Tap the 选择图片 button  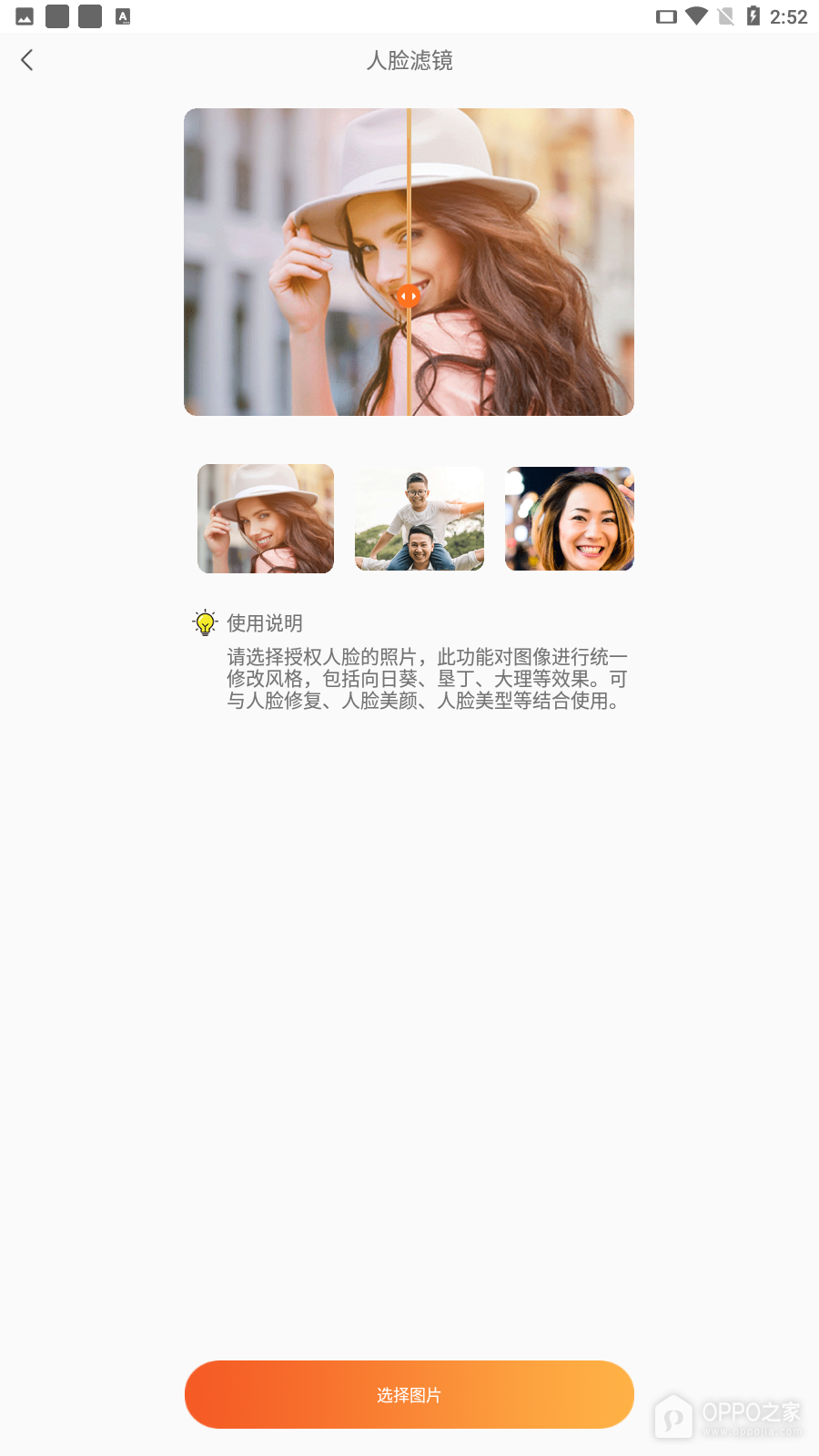coord(409,1395)
